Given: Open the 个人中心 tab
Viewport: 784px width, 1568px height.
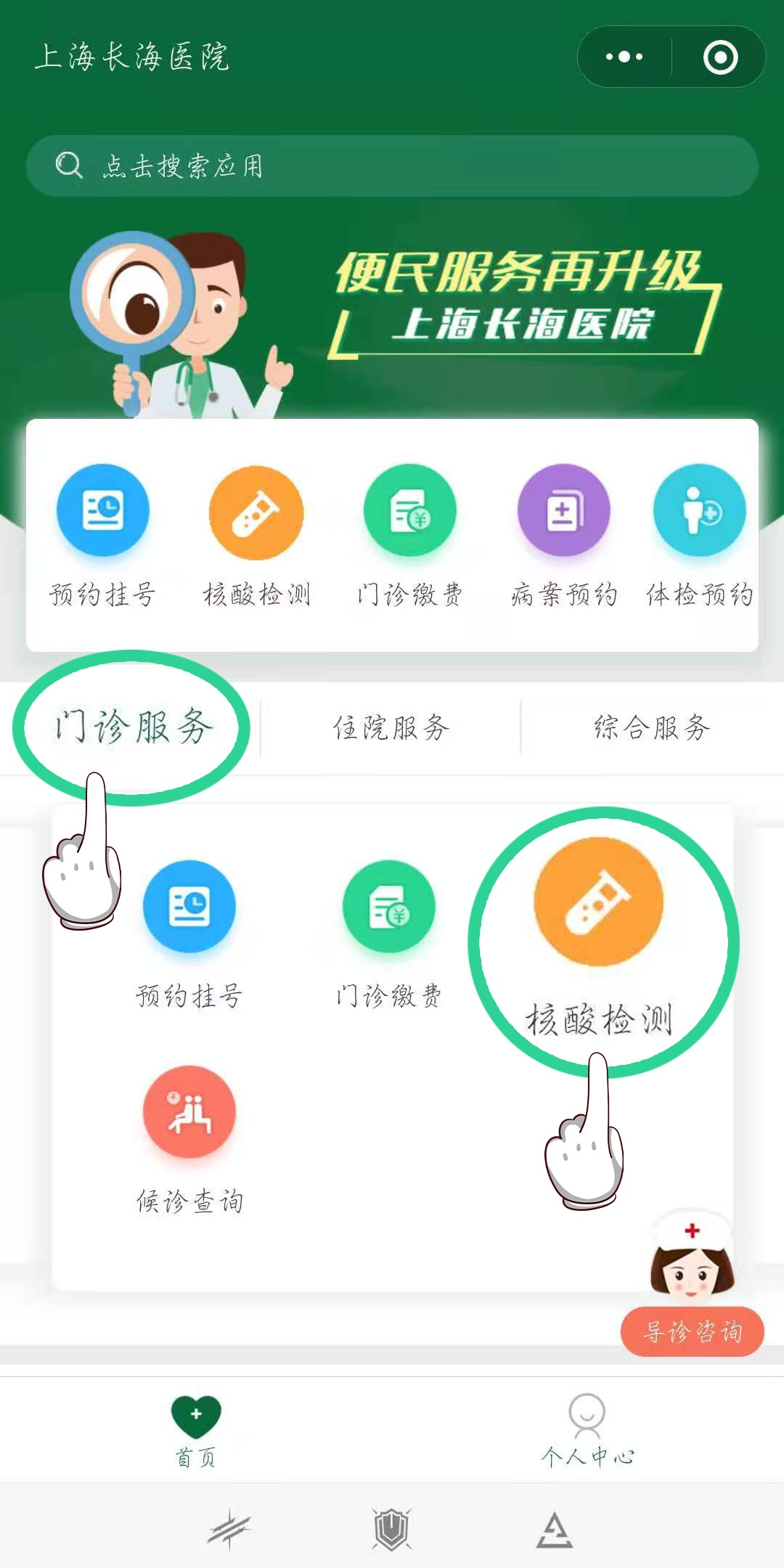Looking at the screenshot, I should click(x=587, y=1429).
